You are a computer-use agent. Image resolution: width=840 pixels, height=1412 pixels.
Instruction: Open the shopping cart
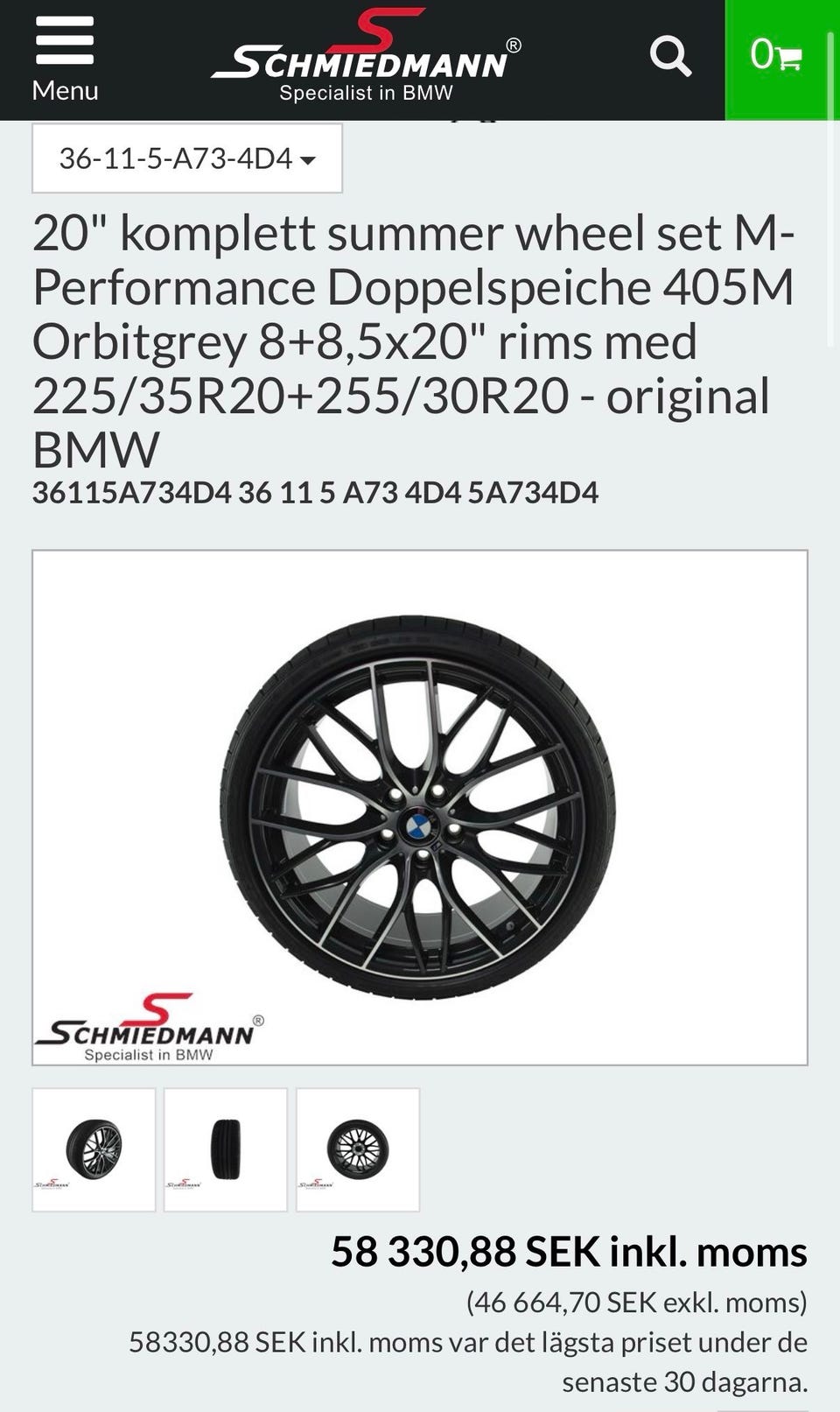click(775, 58)
